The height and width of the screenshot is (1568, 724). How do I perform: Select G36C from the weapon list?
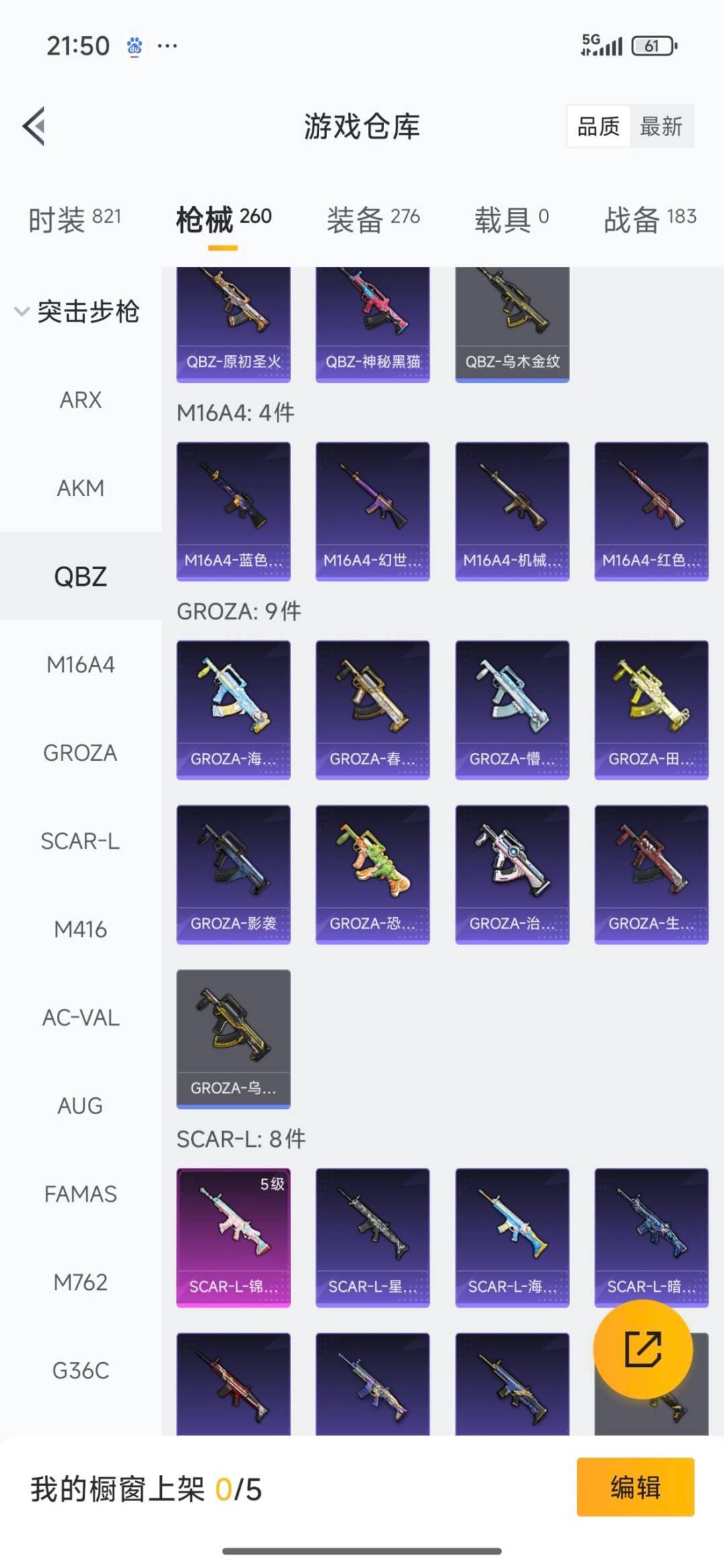coord(80,1370)
